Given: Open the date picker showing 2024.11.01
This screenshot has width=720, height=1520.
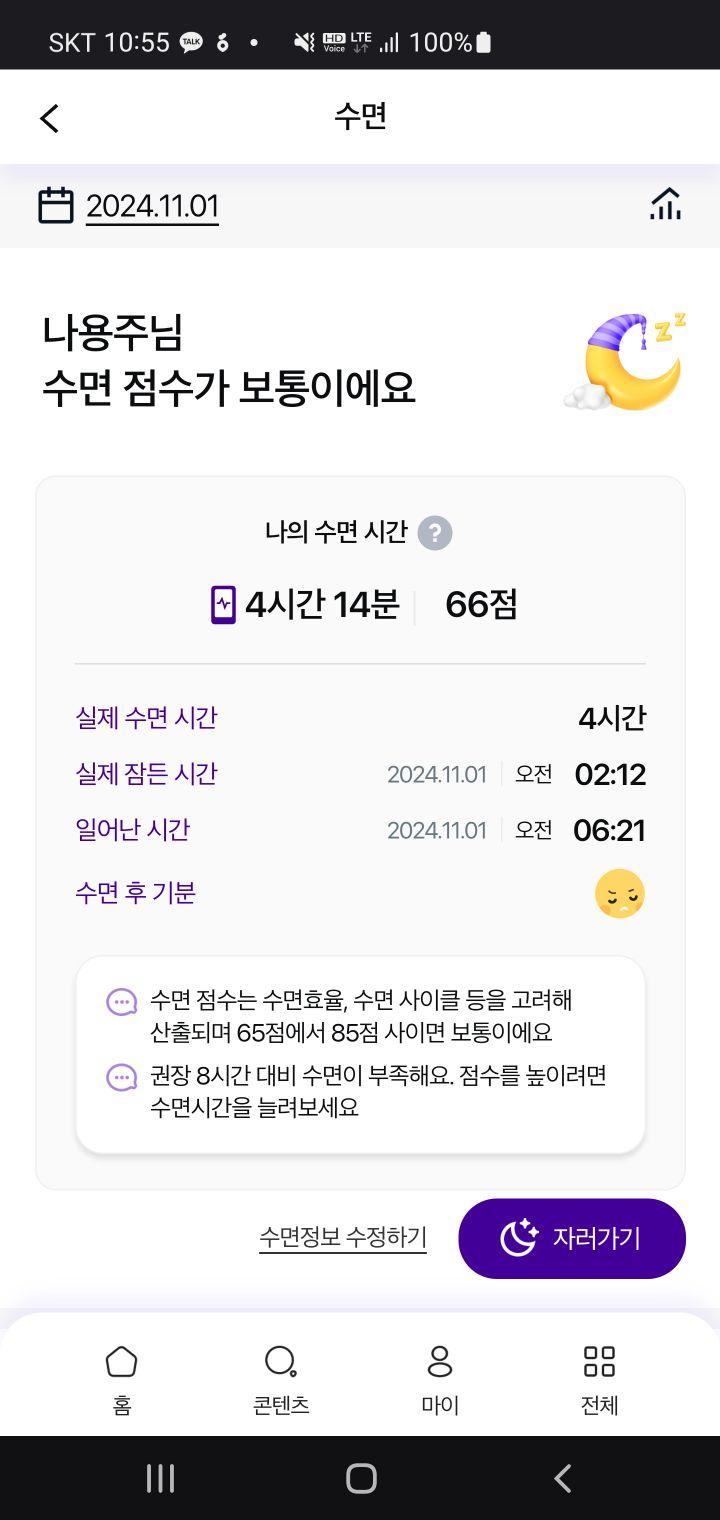Looking at the screenshot, I should 129,206.
